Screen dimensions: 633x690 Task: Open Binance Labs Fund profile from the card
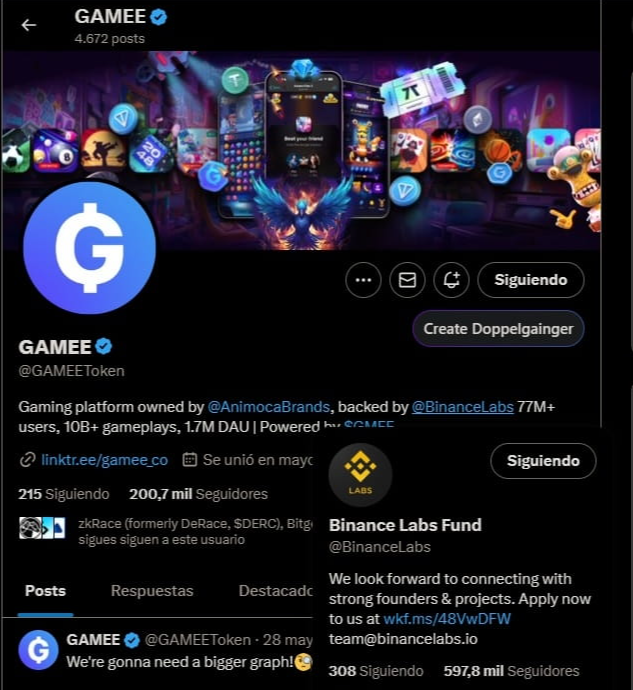click(x=405, y=525)
